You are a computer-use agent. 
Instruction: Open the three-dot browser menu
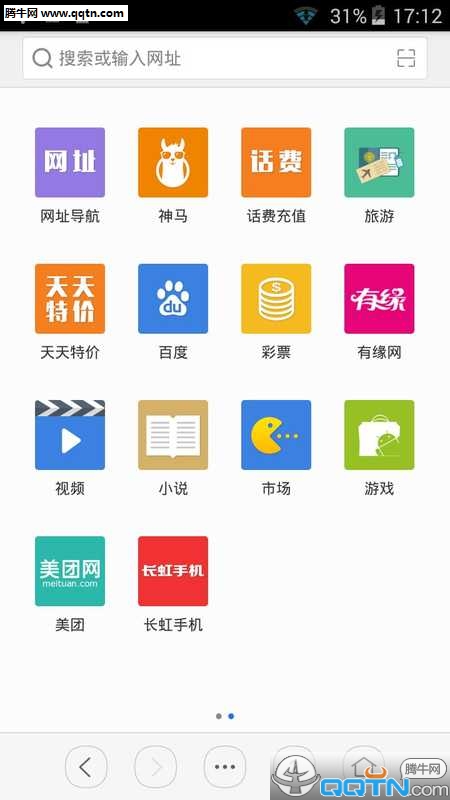click(x=224, y=767)
